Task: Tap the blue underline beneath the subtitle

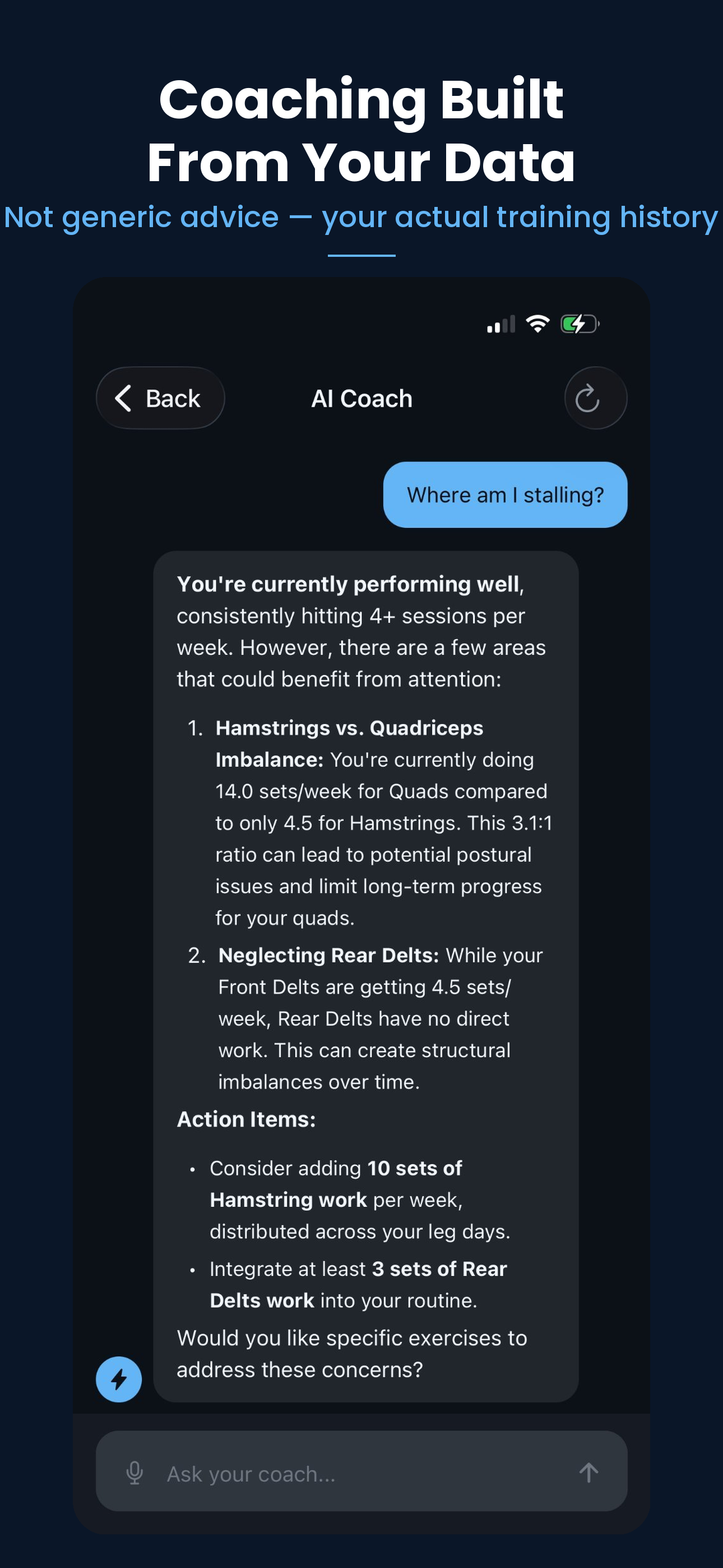Action: click(x=361, y=256)
